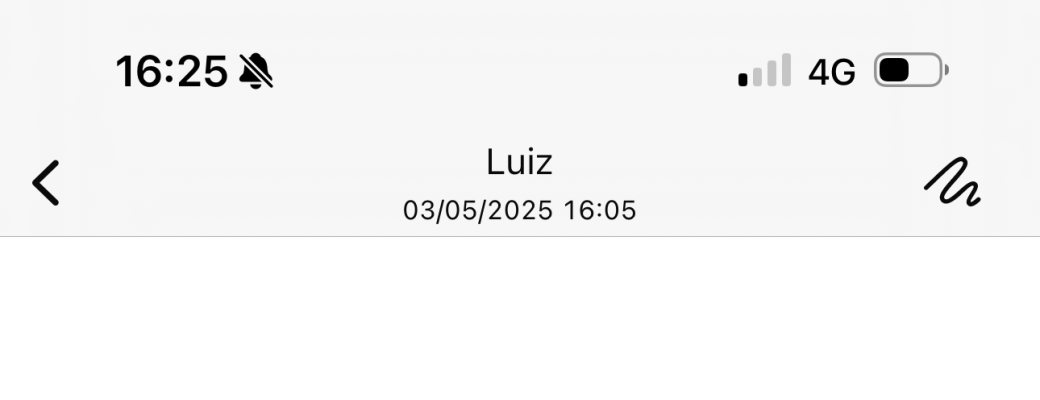Image resolution: width=1040 pixels, height=400 pixels.
Task: Open the handwriting scribble tool
Action: [x=952, y=183]
